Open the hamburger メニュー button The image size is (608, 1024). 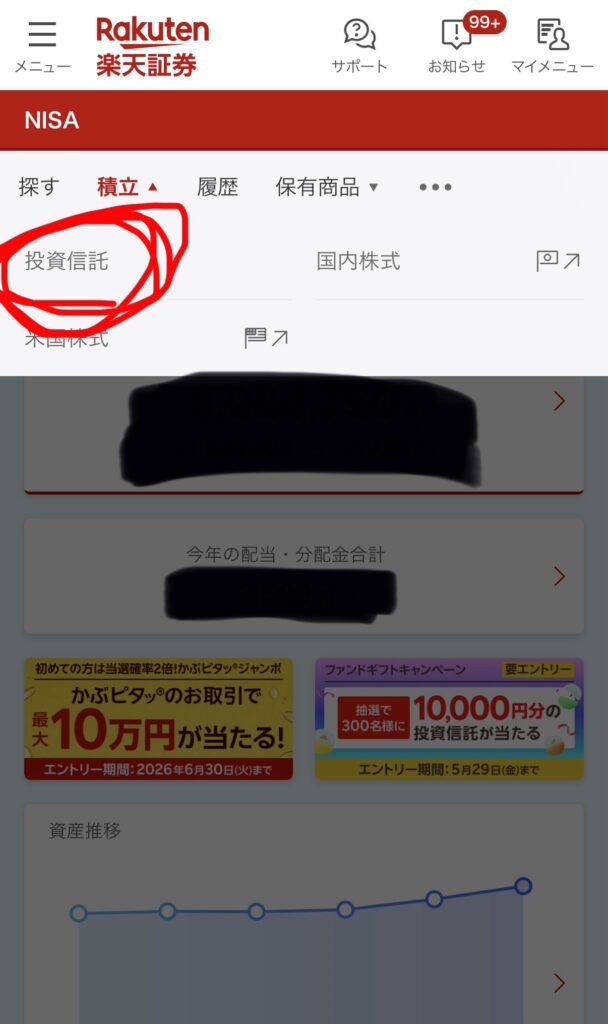point(42,47)
